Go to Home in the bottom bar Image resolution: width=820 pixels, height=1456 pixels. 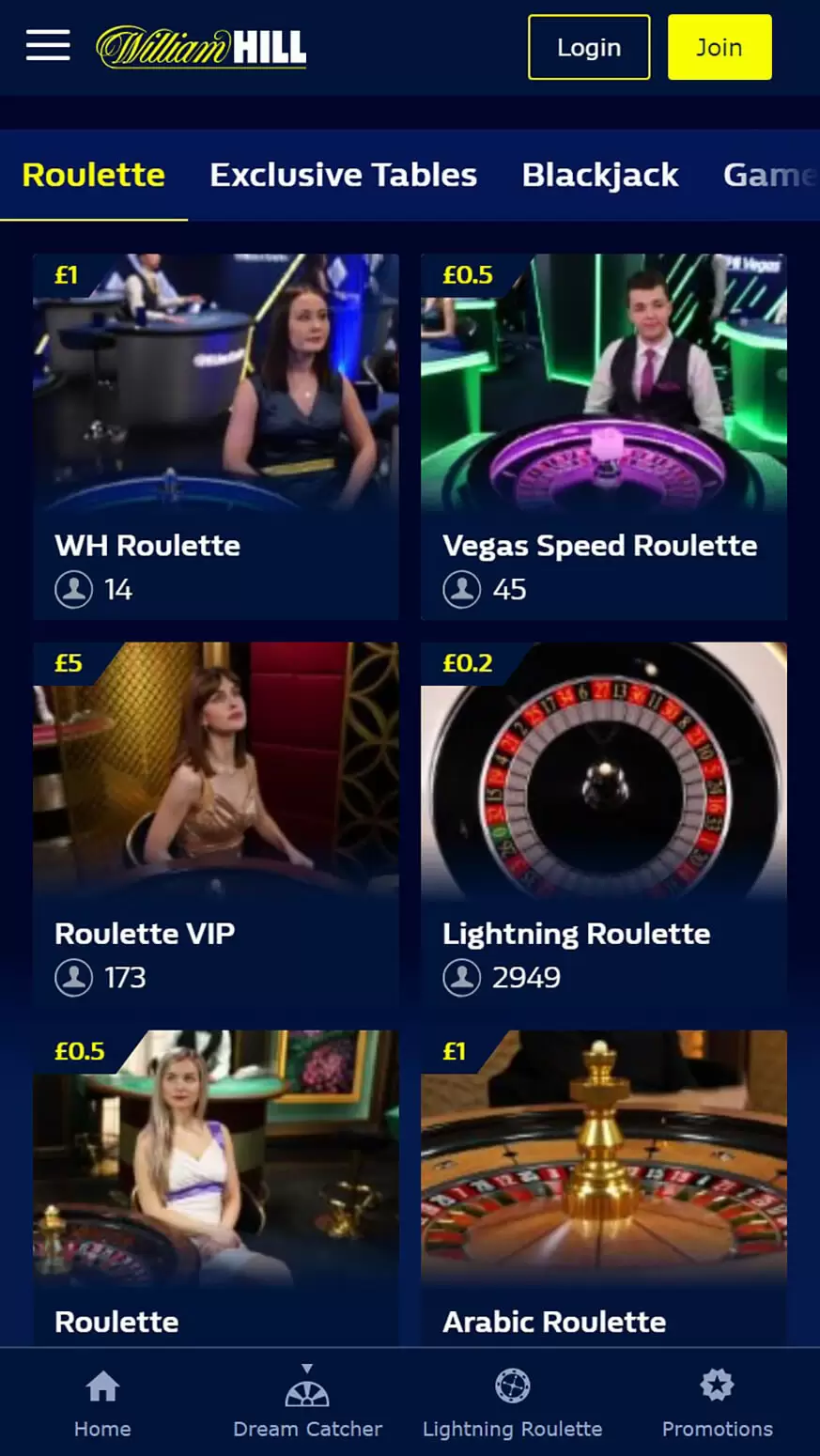(x=102, y=1402)
